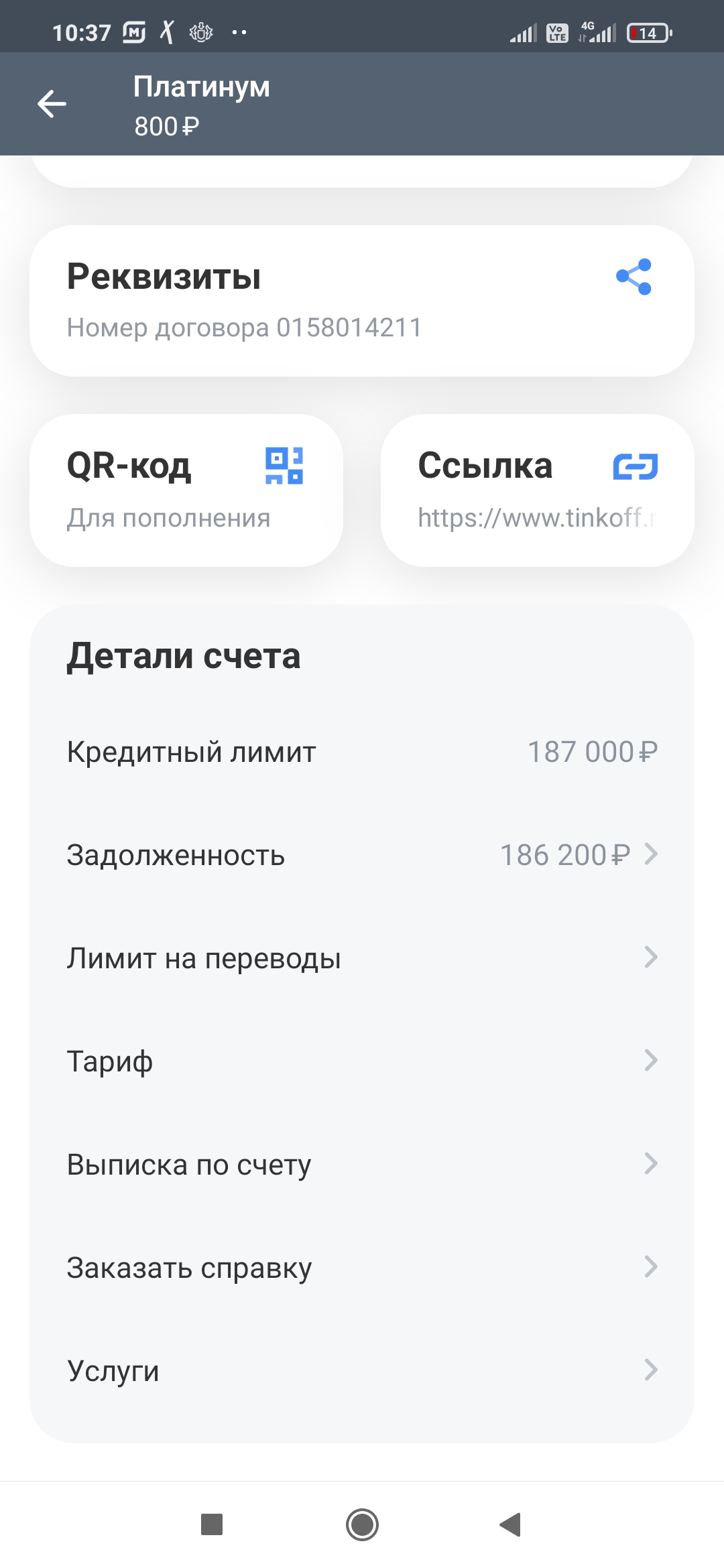The height and width of the screenshot is (1568, 724).
Task: Tap the system home button
Action: [x=362, y=1525]
